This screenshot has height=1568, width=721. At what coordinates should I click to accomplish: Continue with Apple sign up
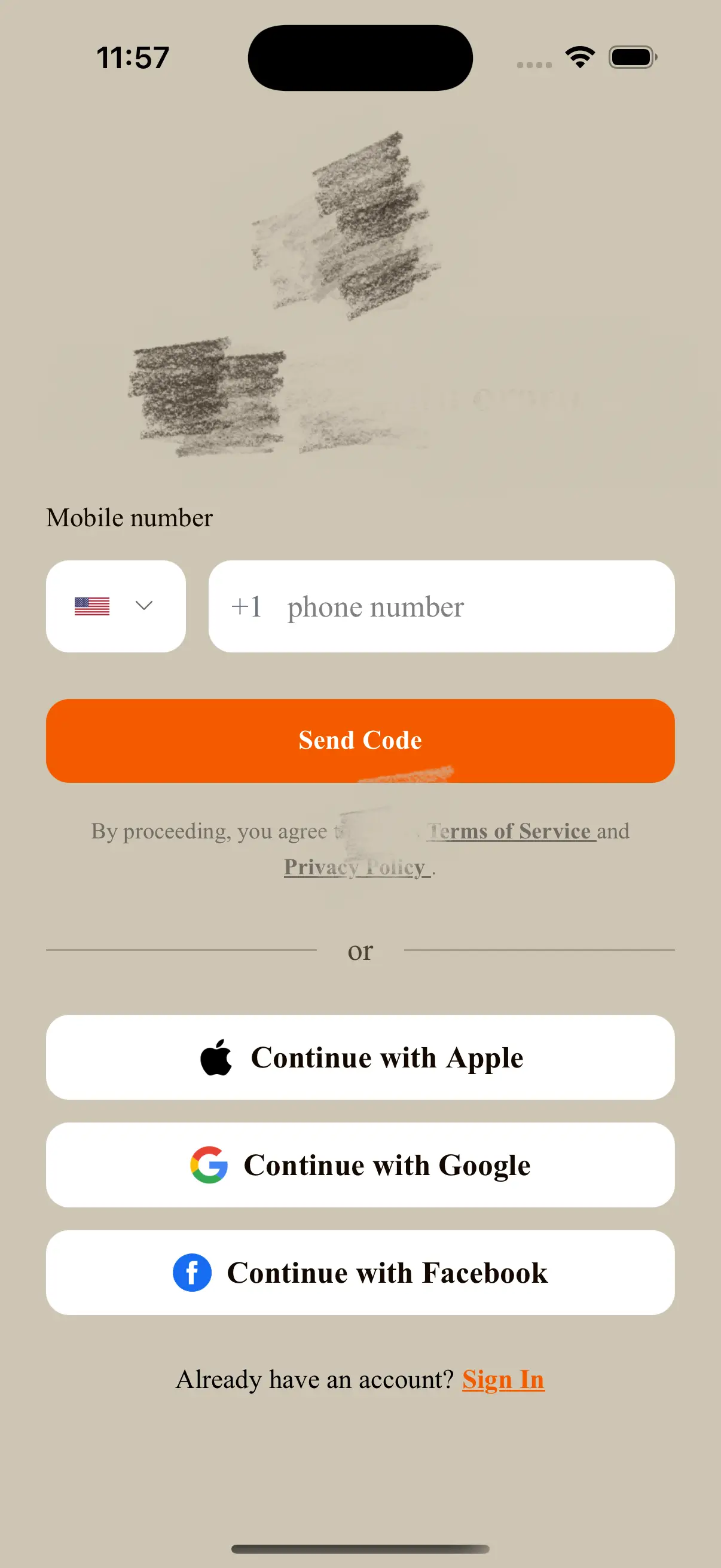360,1057
